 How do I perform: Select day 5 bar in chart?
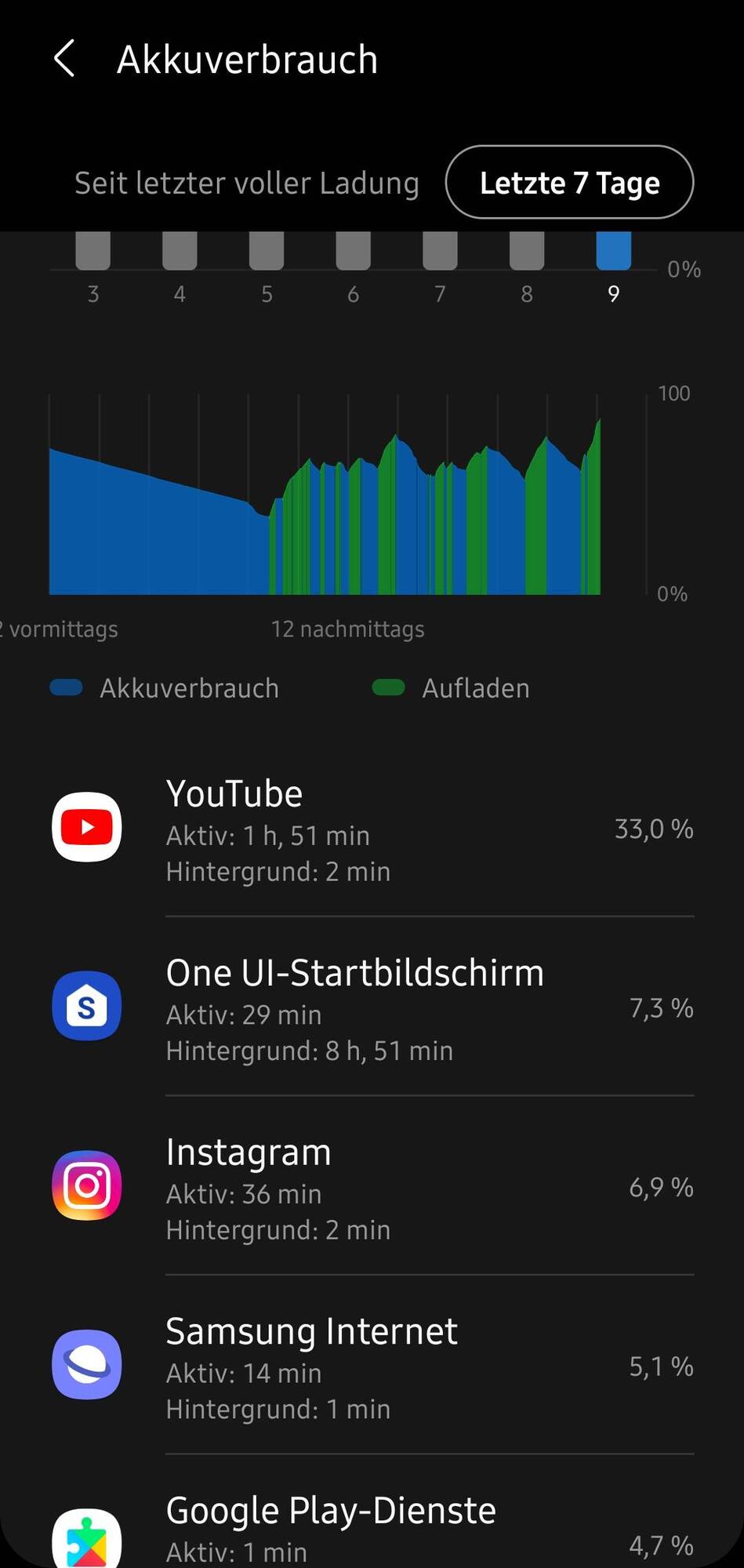click(x=267, y=251)
